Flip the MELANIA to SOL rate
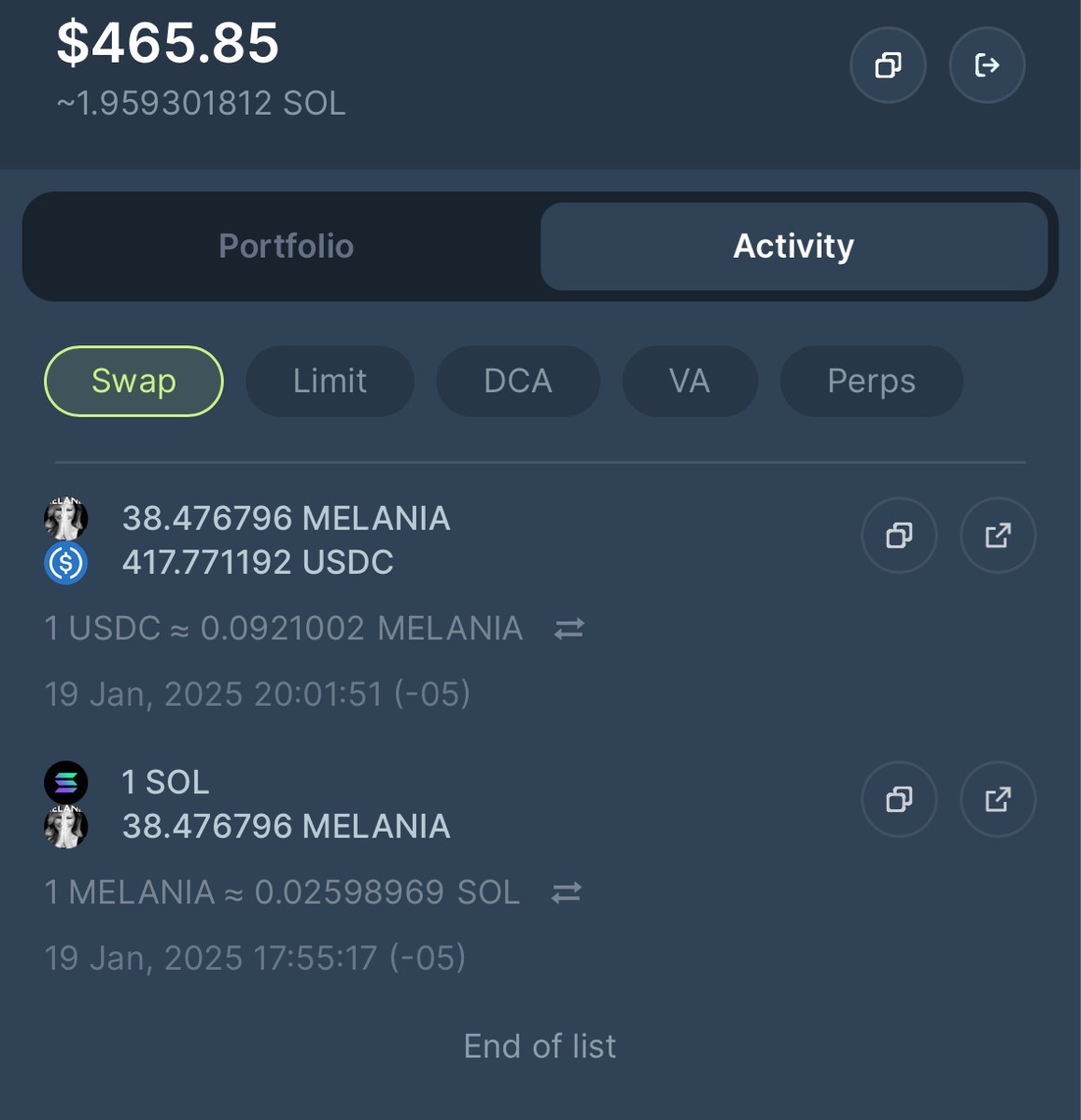Image resolution: width=1081 pixels, height=1120 pixels. tap(567, 893)
